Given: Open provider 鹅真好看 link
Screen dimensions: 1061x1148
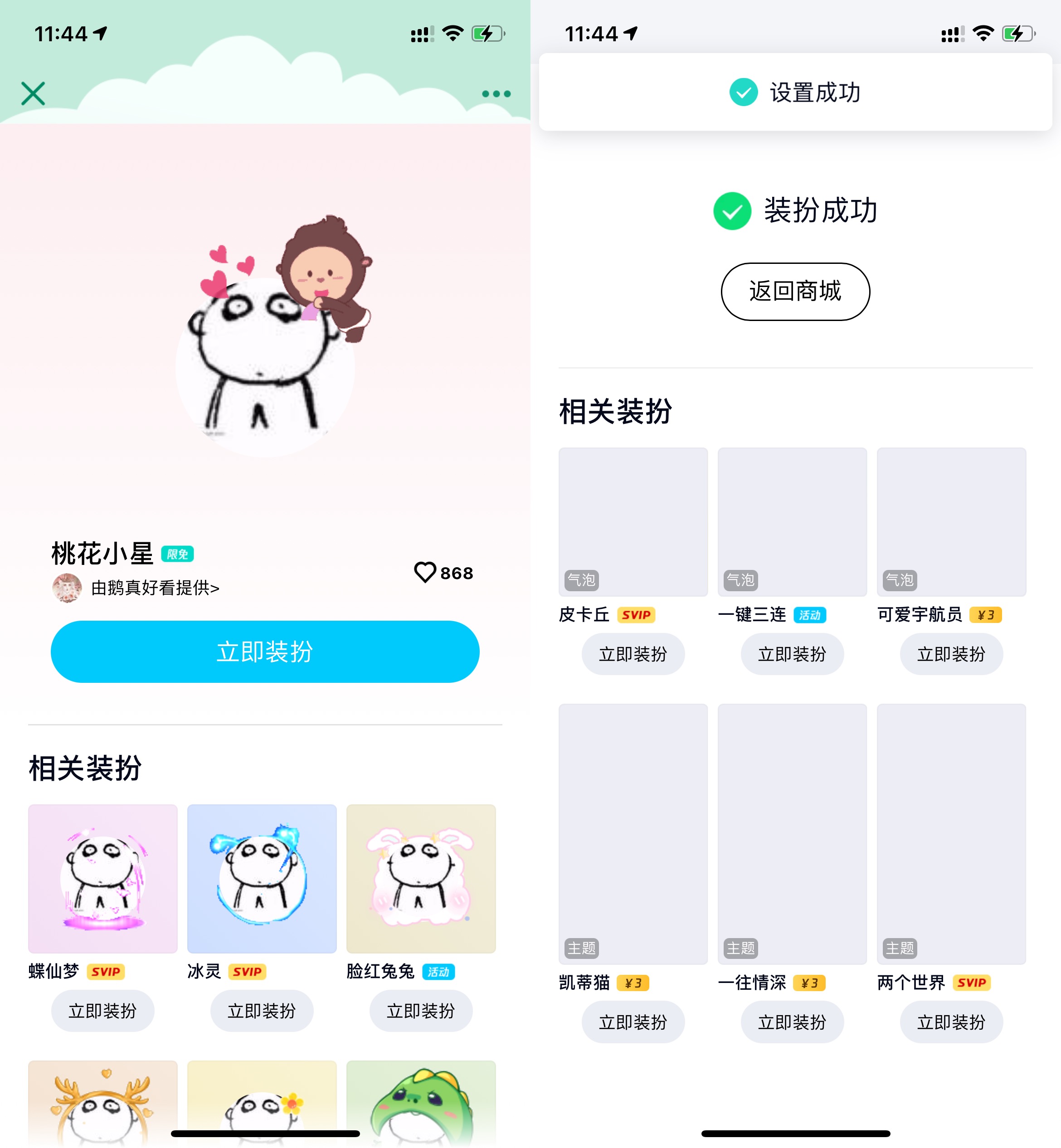Looking at the screenshot, I should click(155, 588).
